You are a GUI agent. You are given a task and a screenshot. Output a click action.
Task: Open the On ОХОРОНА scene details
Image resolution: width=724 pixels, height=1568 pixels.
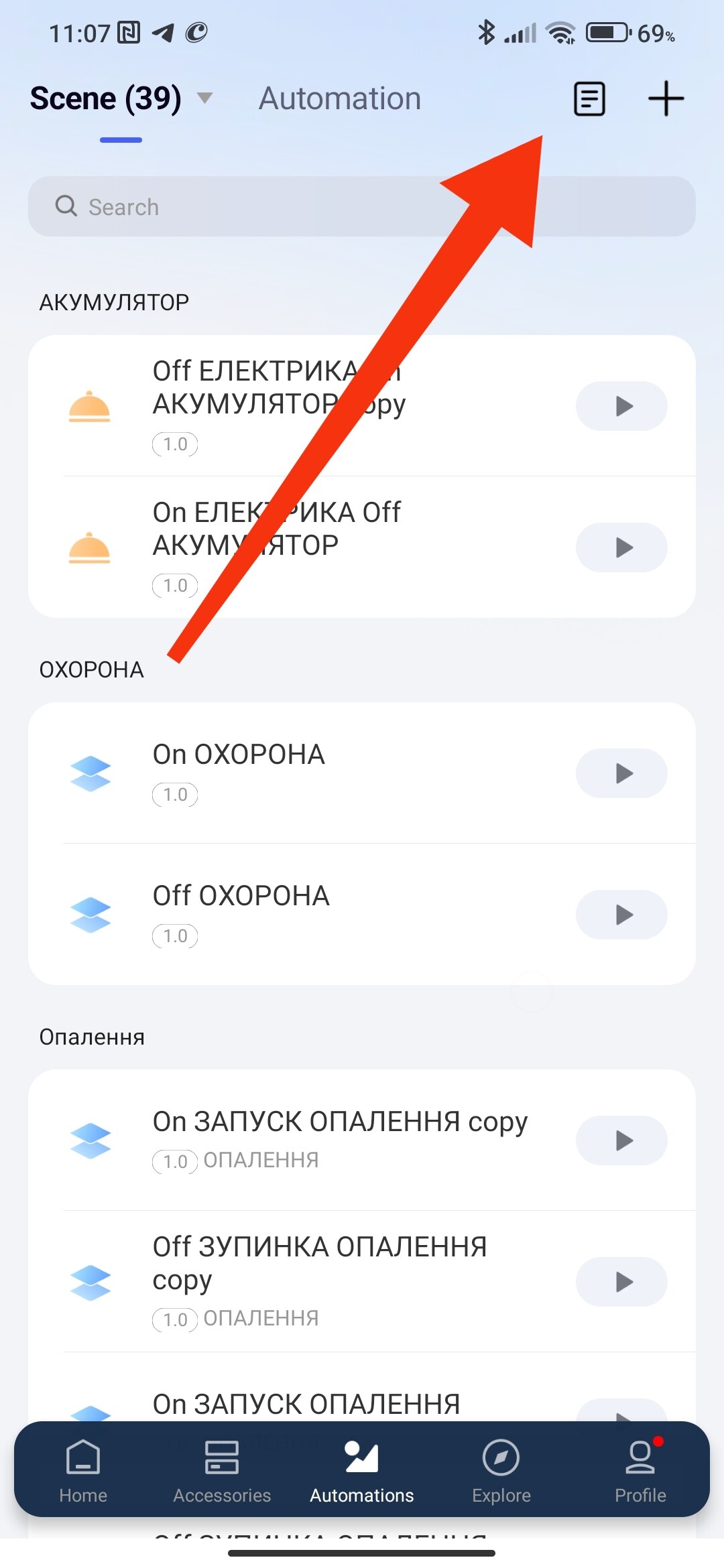pos(302,771)
